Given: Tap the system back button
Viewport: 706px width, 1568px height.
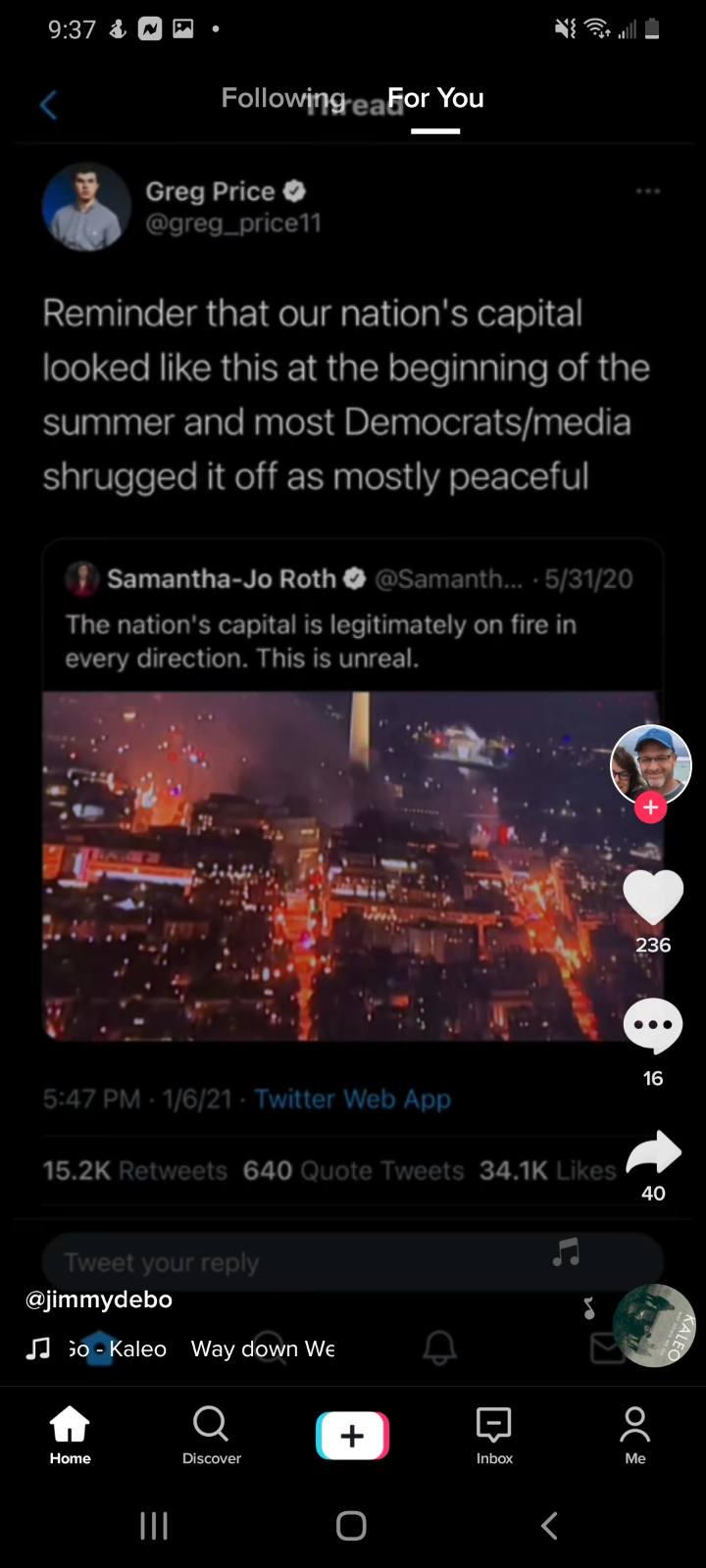Looking at the screenshot, I should click(x=550, y=1525).
